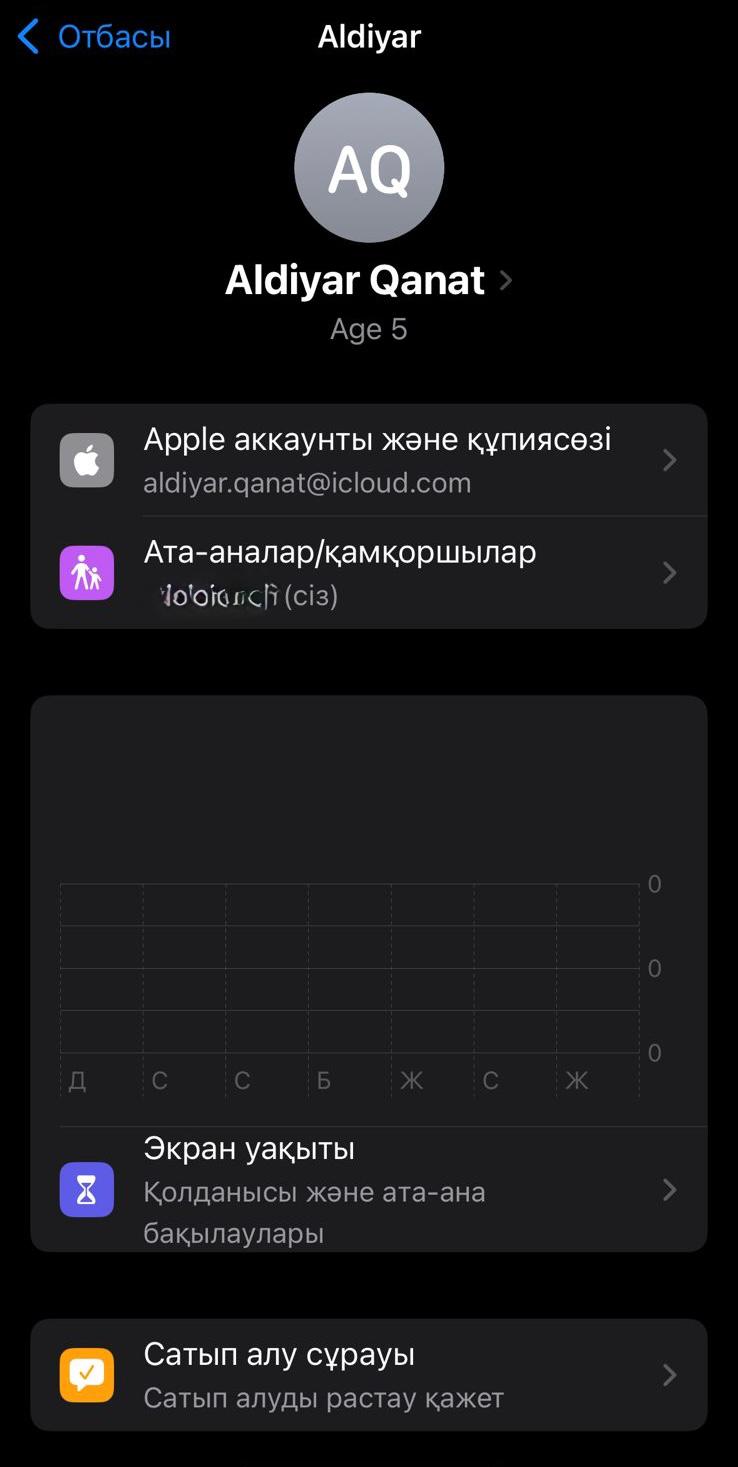
Task: Go back to Отбасы
Action: tap(94, 37)
